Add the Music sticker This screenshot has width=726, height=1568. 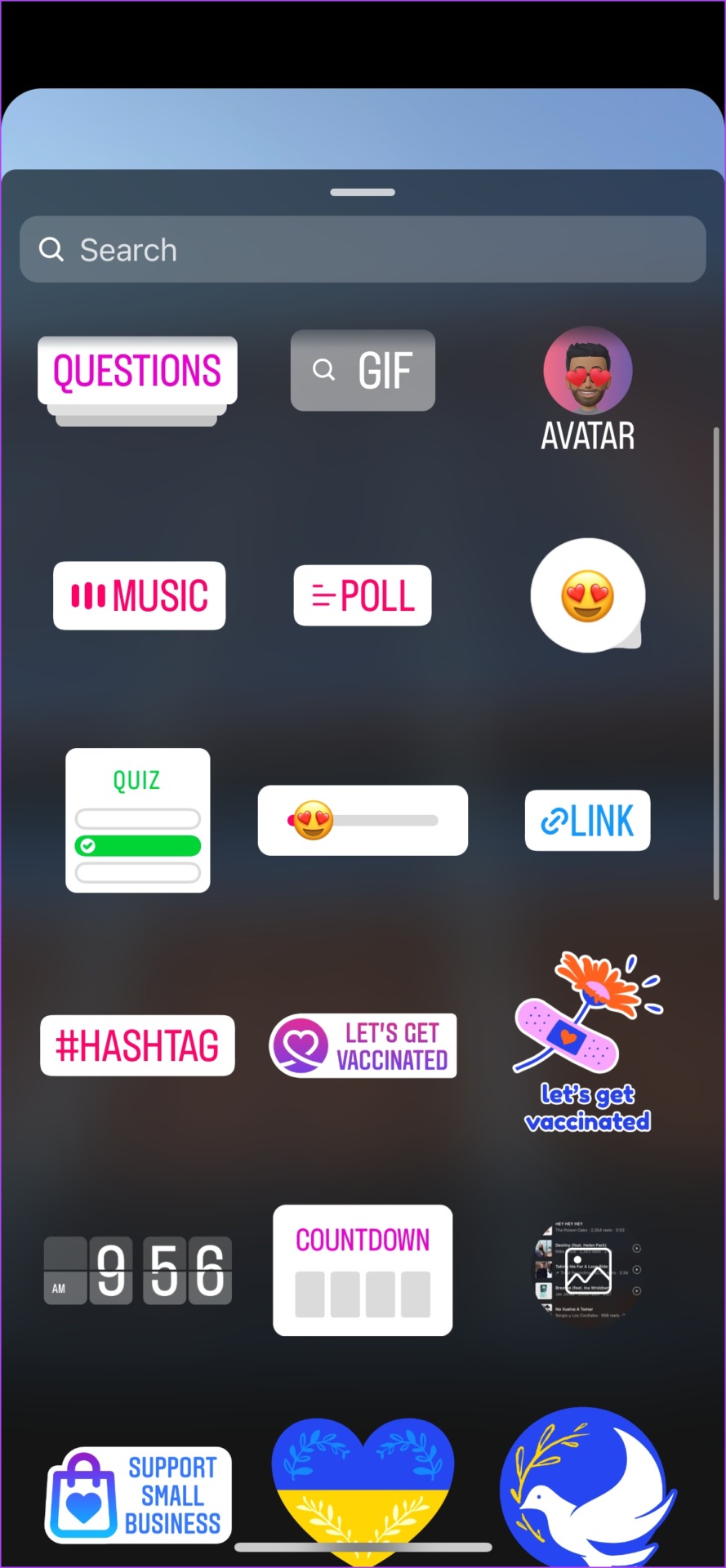point(140,595)
